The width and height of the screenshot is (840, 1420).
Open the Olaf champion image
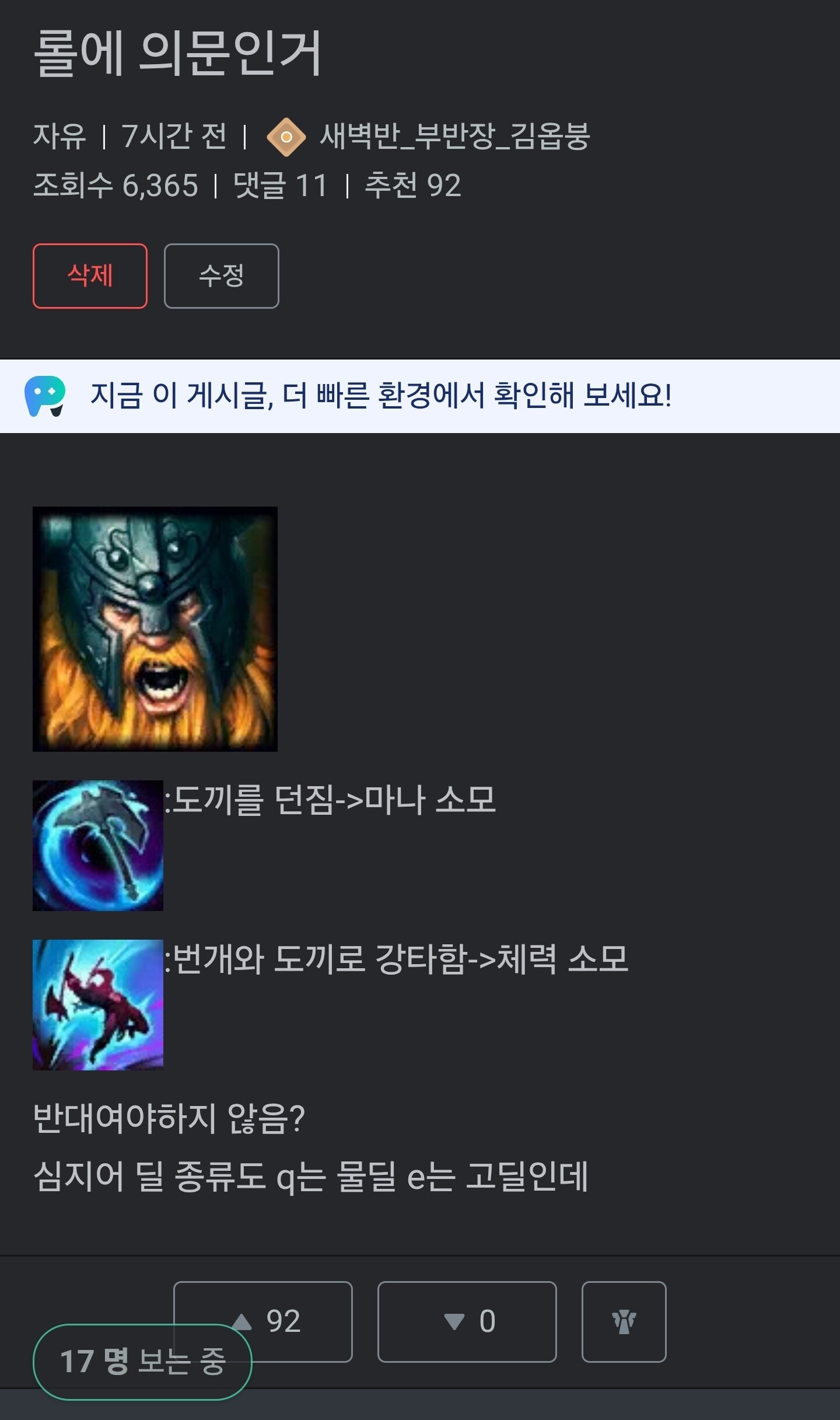(x=155, y=629)
